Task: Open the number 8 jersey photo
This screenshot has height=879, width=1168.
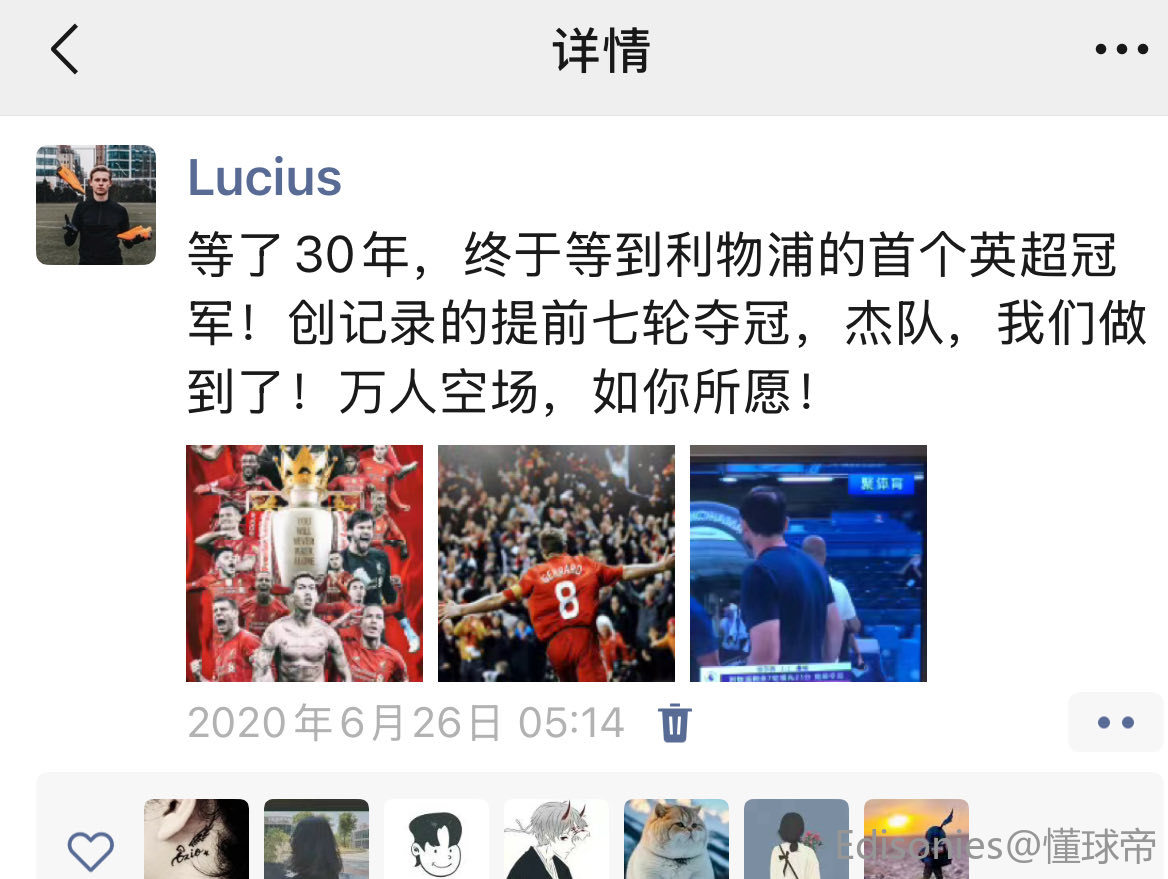Action: click(x=556, y=563)
